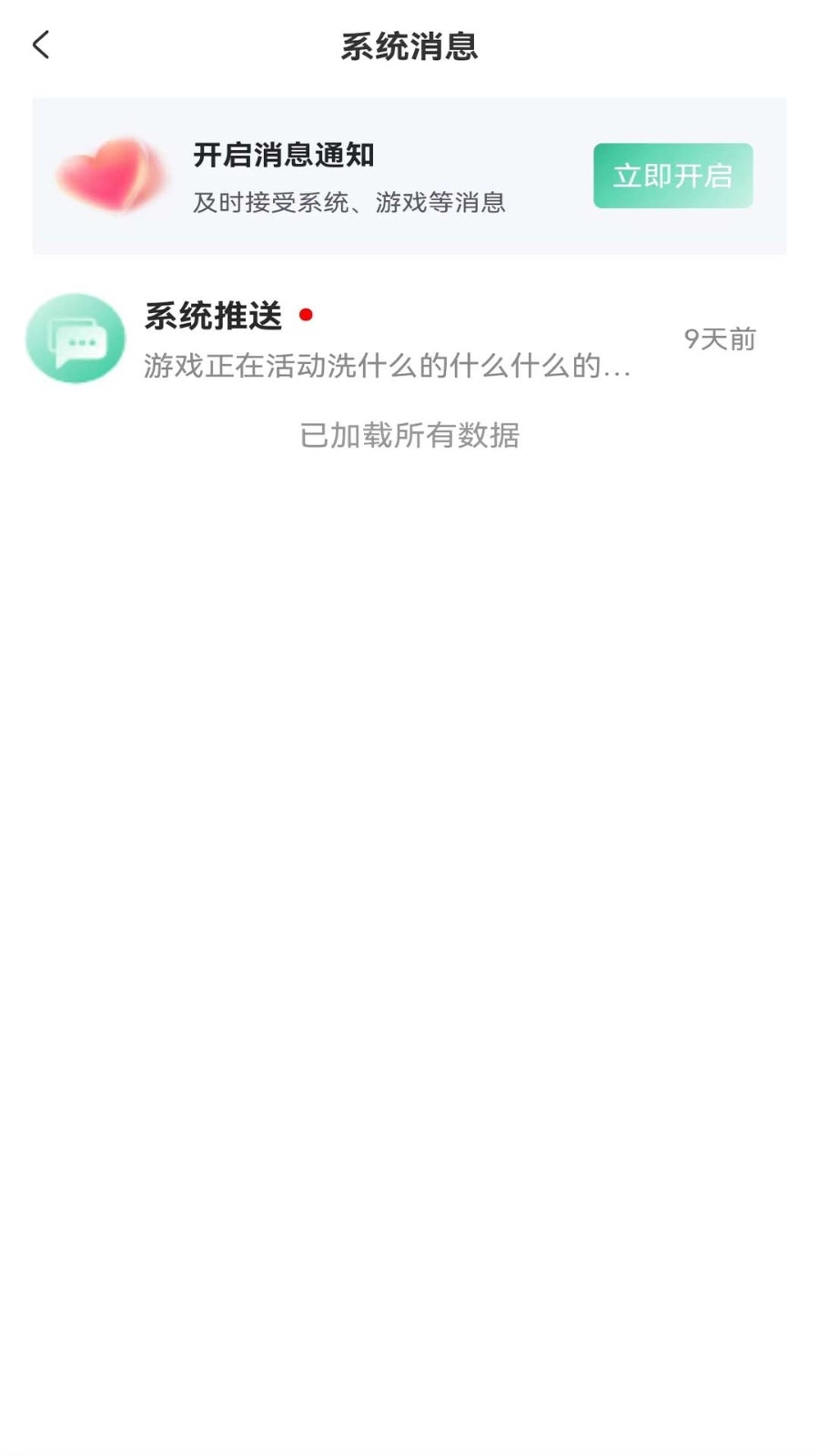Click the 已加载所有数据 loading text
The width and height of the screenshot is (819, 1456).
(x=409, y=436)
